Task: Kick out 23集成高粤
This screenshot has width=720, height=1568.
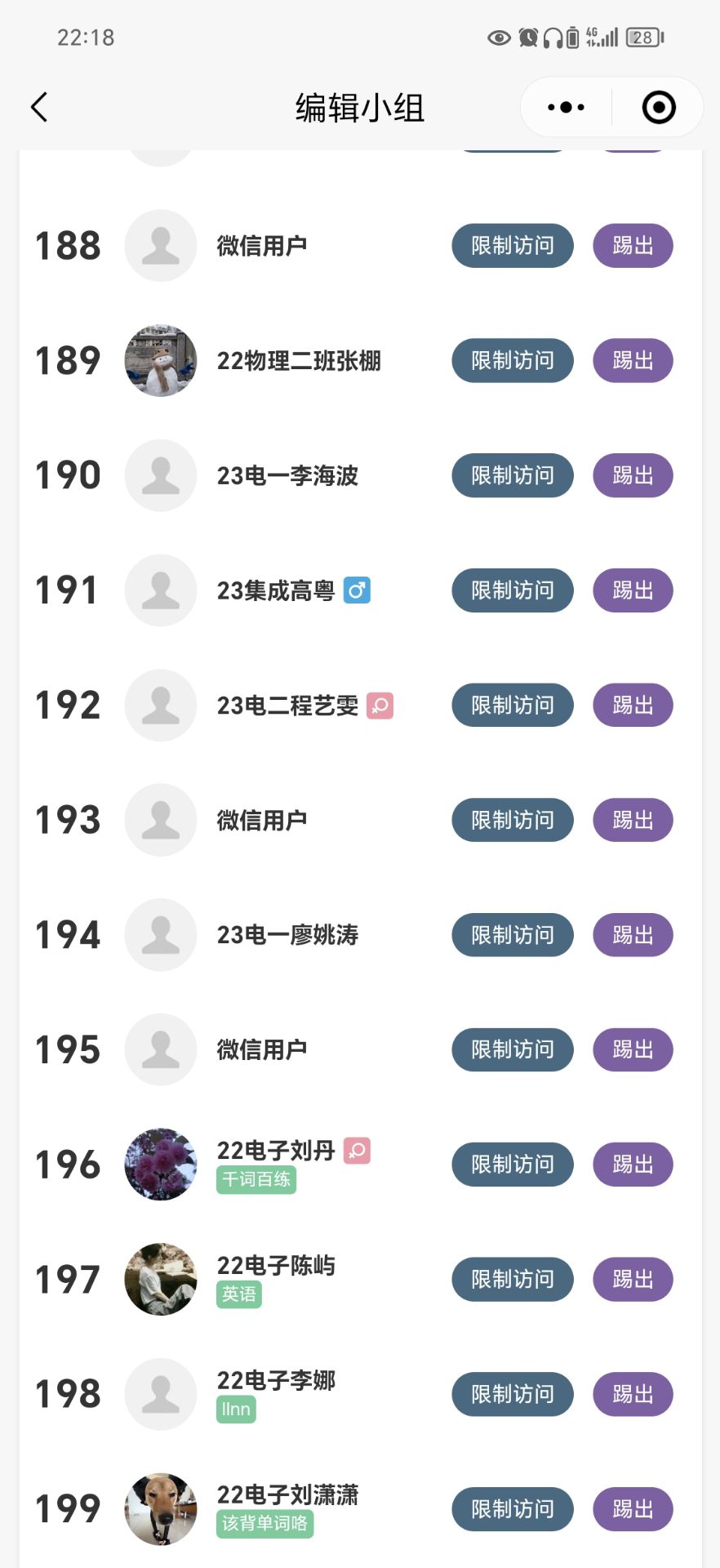Action: tap(633, 590)
